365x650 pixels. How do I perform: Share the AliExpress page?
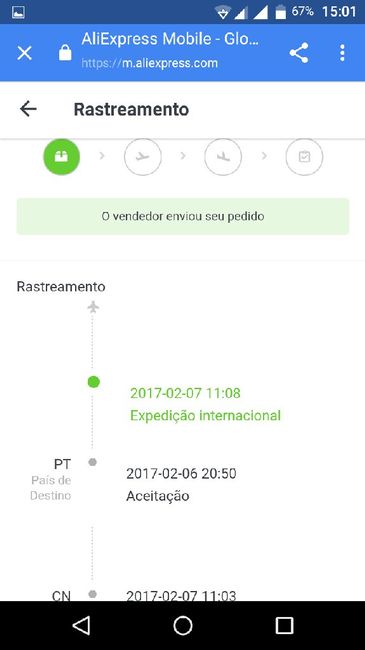pyautogui.click(x=299, y=53)
